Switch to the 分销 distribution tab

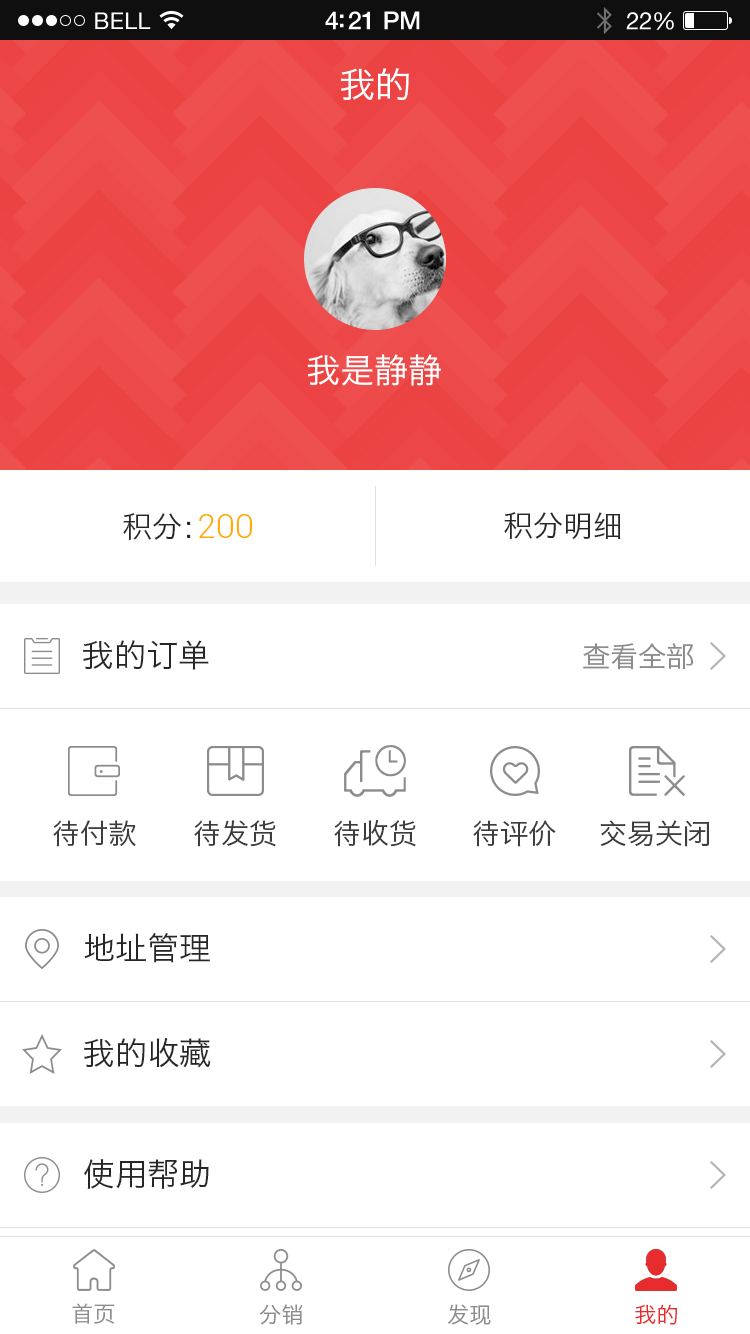tap(281, 1286)
